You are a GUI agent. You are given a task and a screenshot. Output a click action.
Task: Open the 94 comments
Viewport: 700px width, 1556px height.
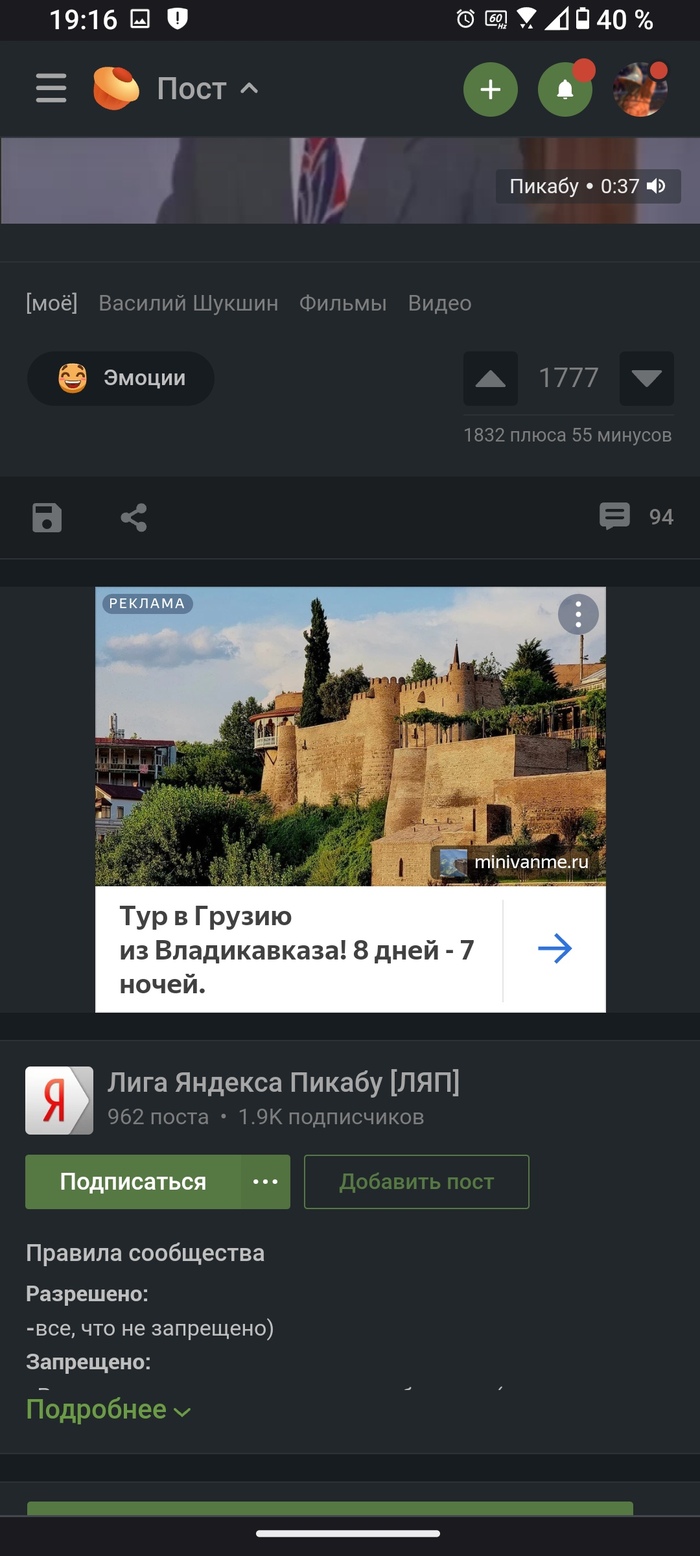coord(636,516)
